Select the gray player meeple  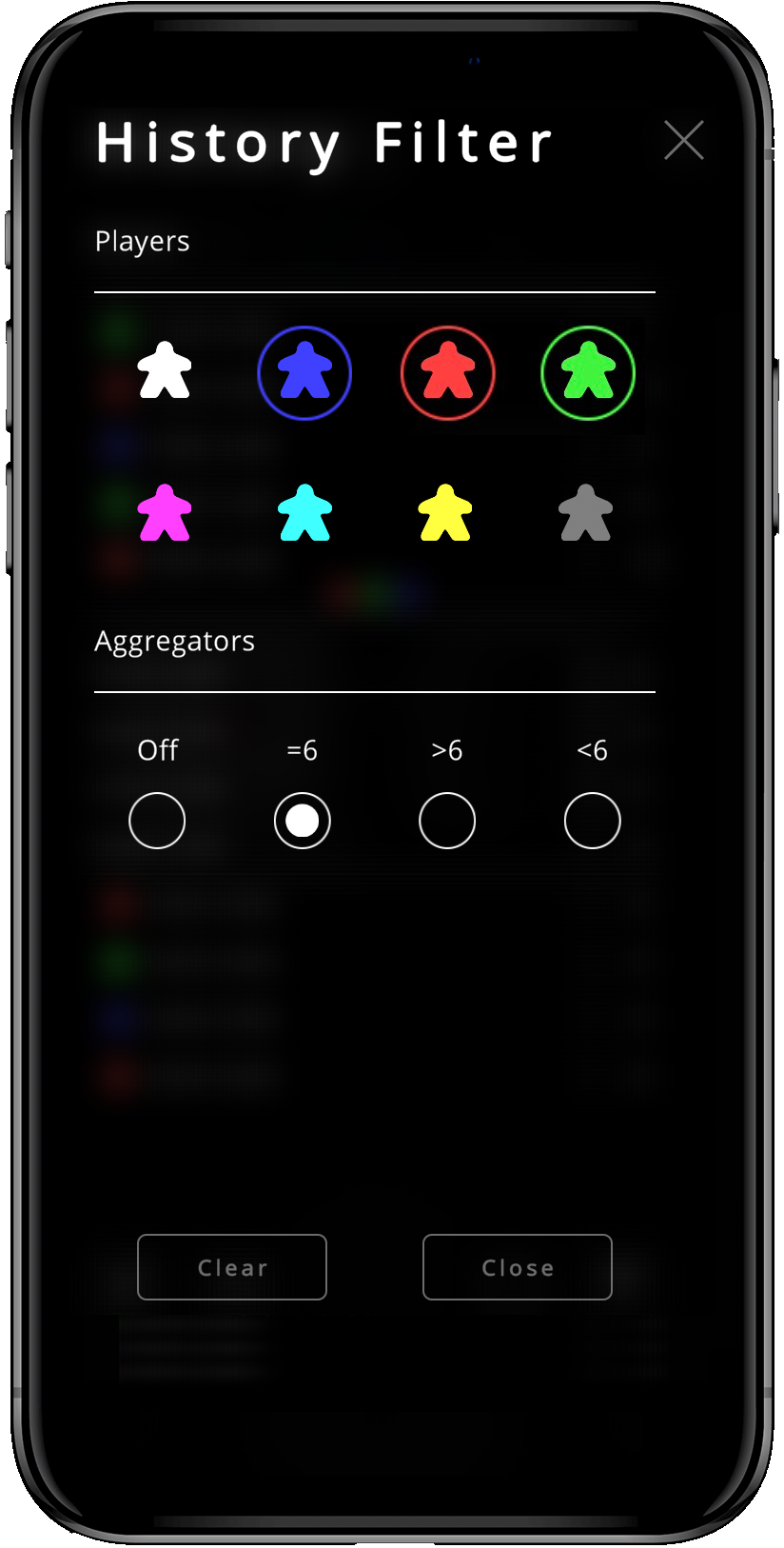coord(585,513)
